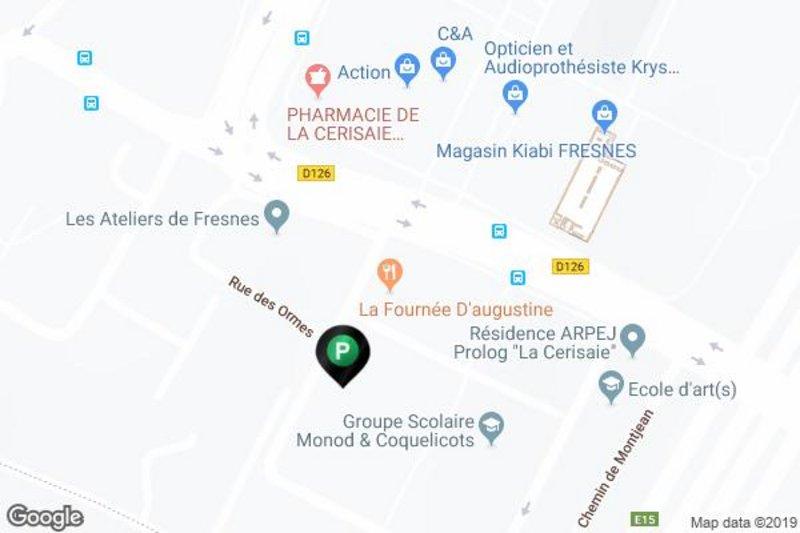Open La Fournée D'augustine restaurant pin
Screen dimensions: 800x533
pyautogui.click(x=390, y=271)
